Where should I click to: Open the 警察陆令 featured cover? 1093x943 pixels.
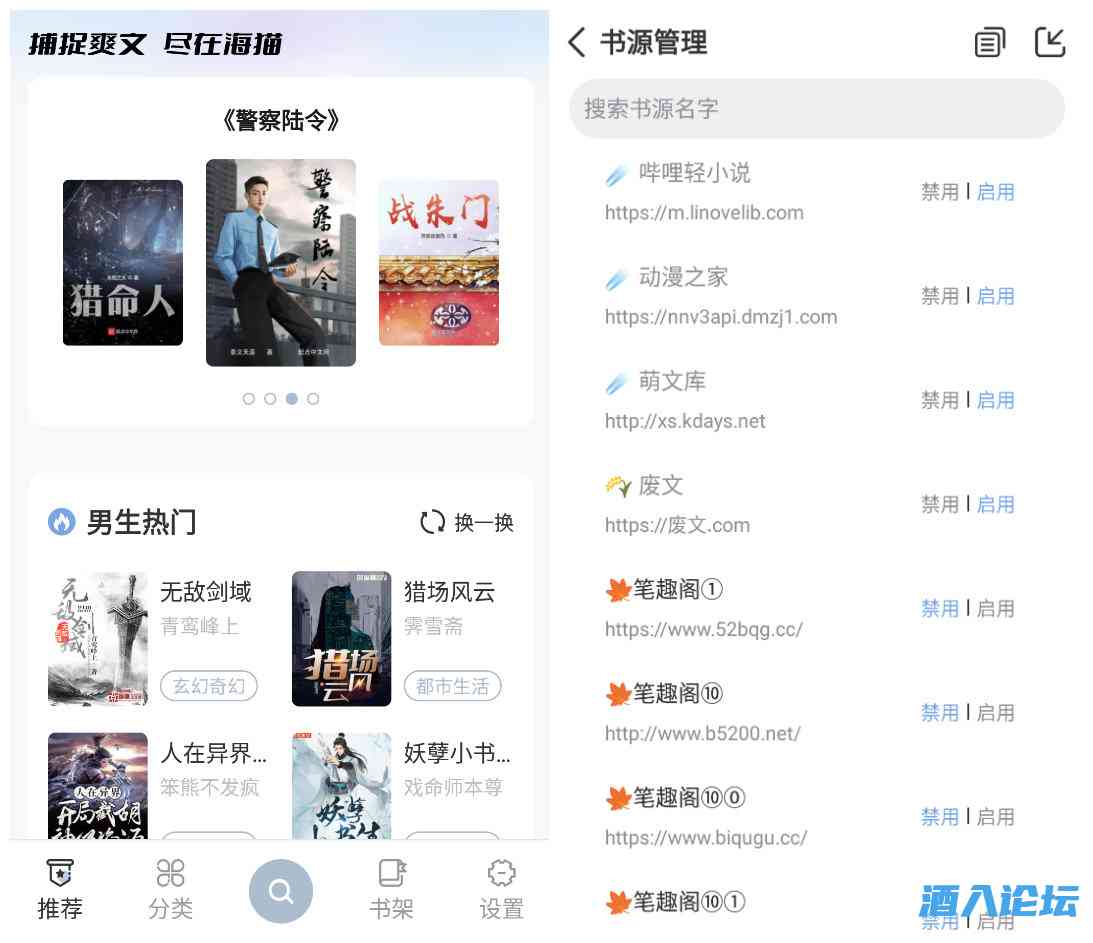point(281,262)
